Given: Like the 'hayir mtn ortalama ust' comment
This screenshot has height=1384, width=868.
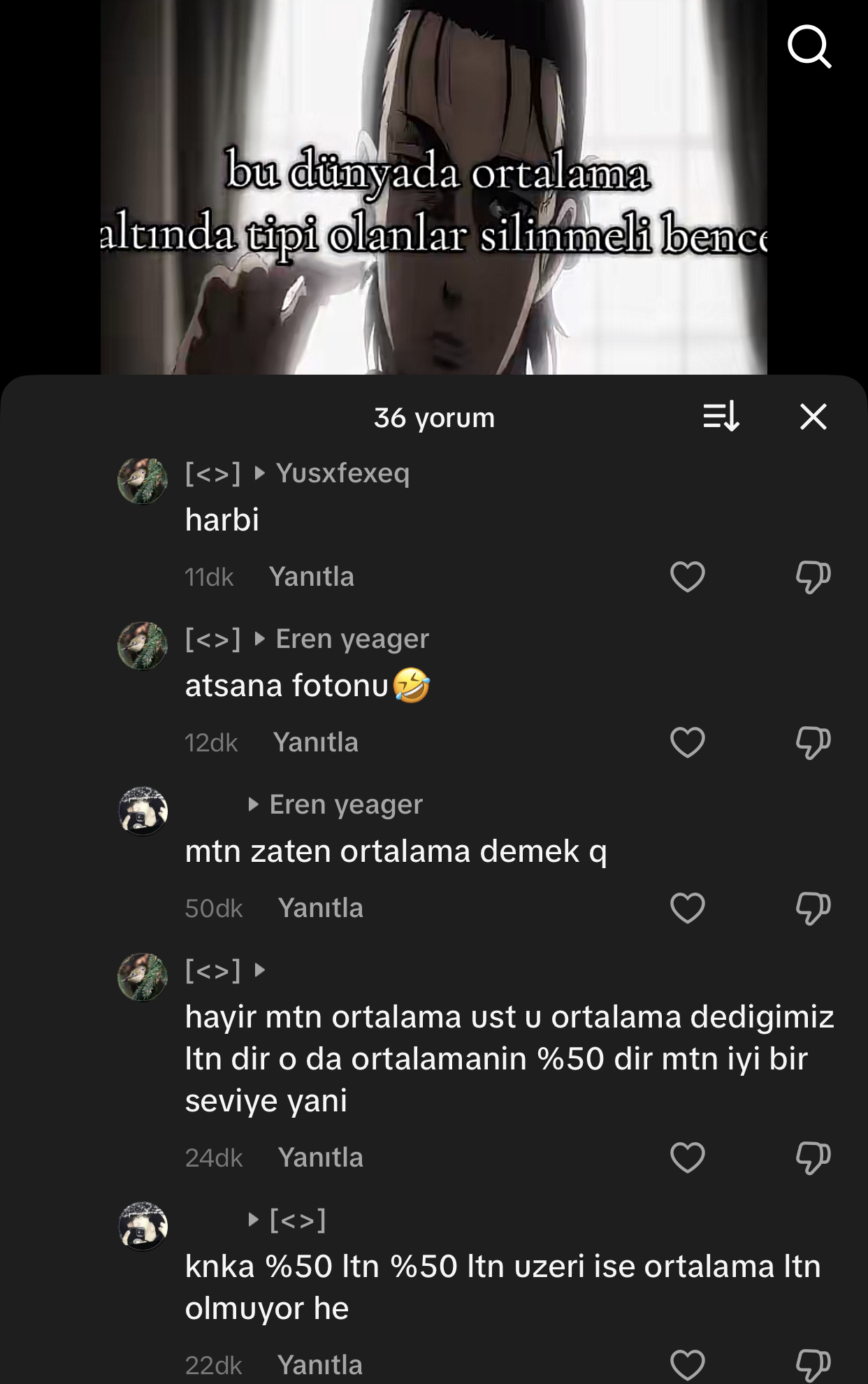Looking at the screenshot, I should [x=687, y=1158].
